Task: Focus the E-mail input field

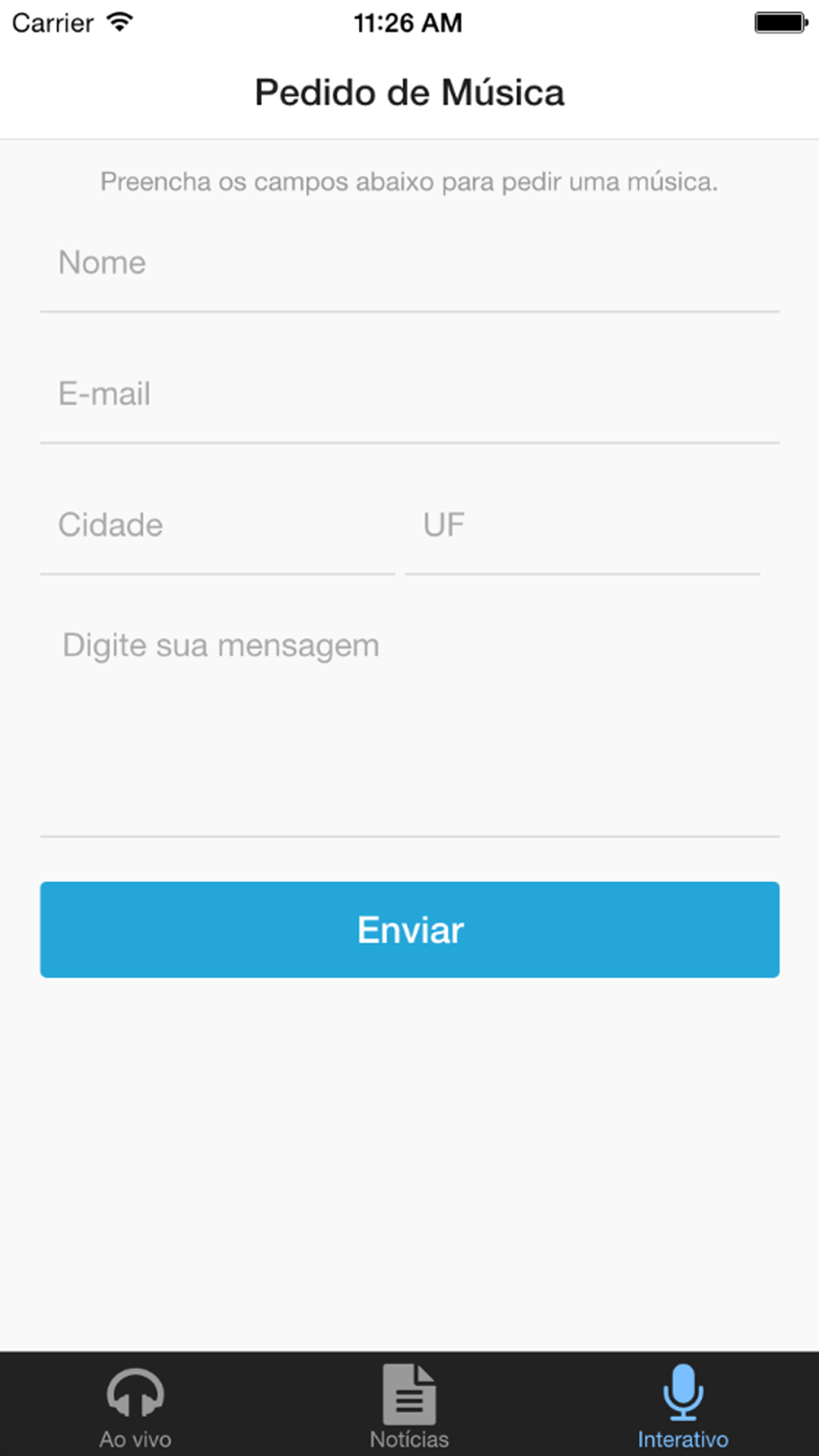Action: (x=409, y=394)
